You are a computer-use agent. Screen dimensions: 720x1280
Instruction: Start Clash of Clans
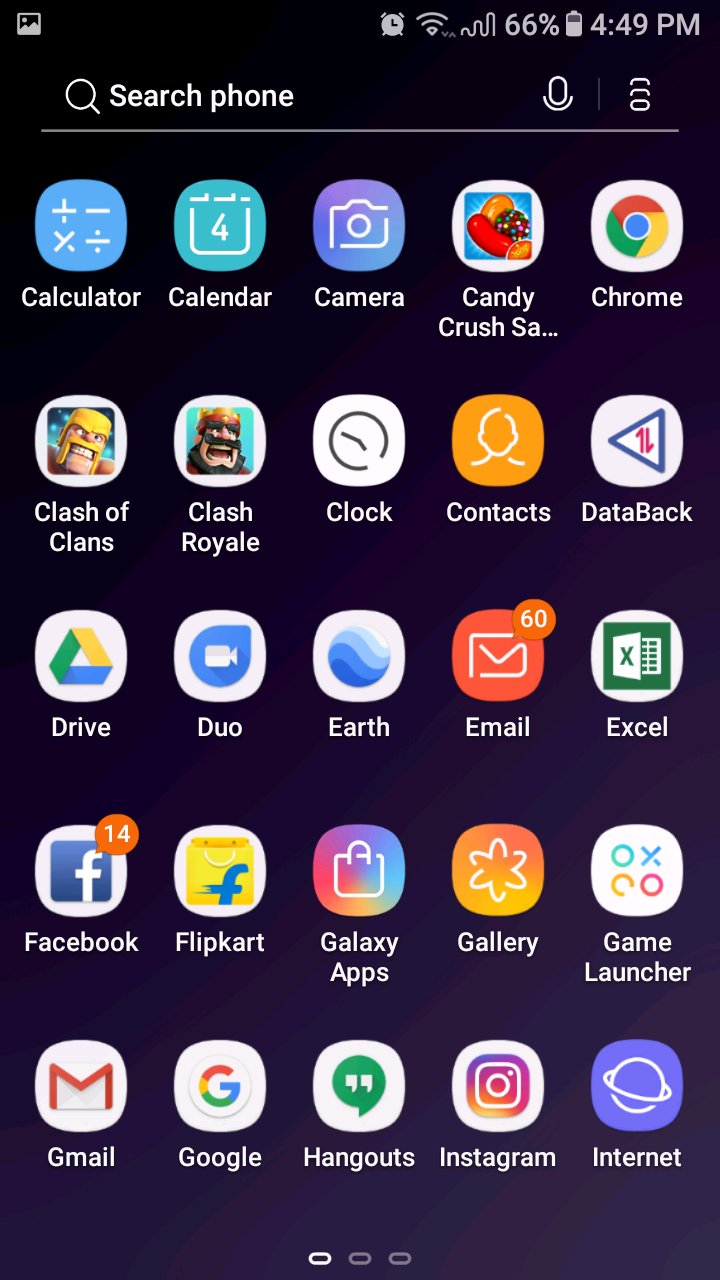point(80,440)
